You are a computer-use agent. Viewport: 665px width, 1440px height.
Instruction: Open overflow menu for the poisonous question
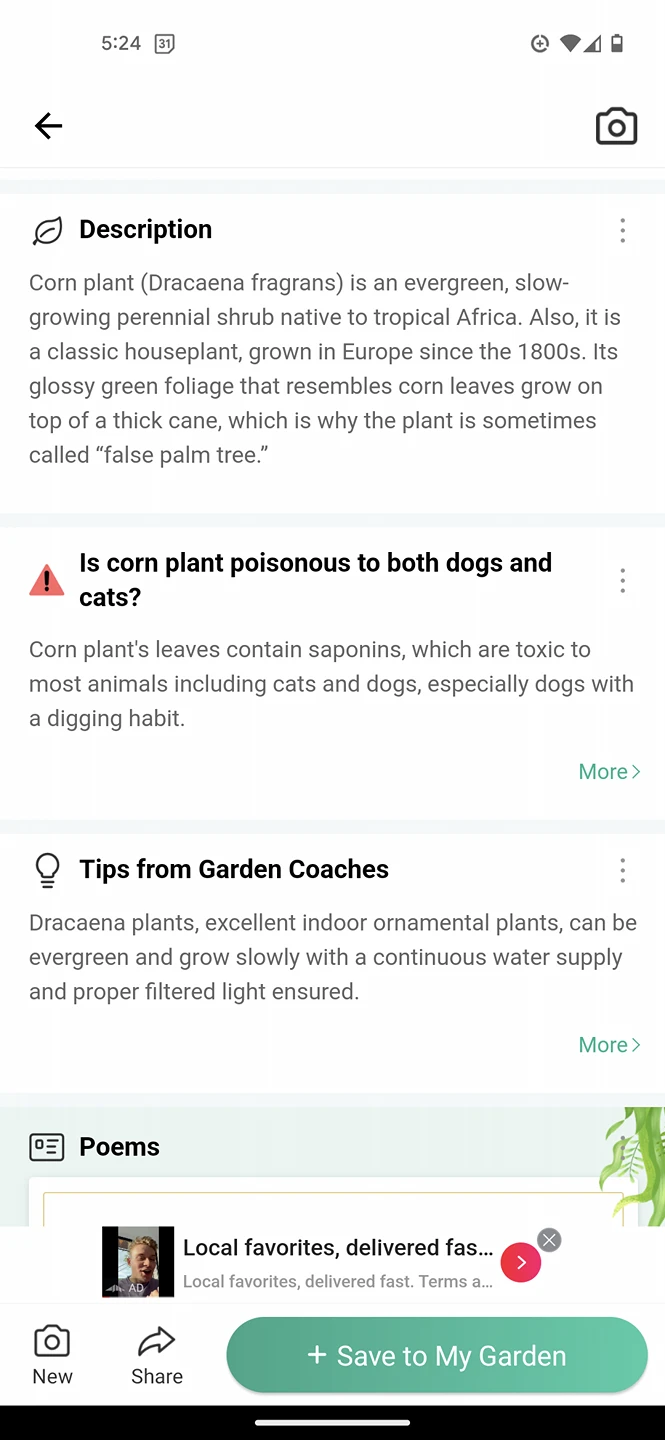tap(622, 580)
